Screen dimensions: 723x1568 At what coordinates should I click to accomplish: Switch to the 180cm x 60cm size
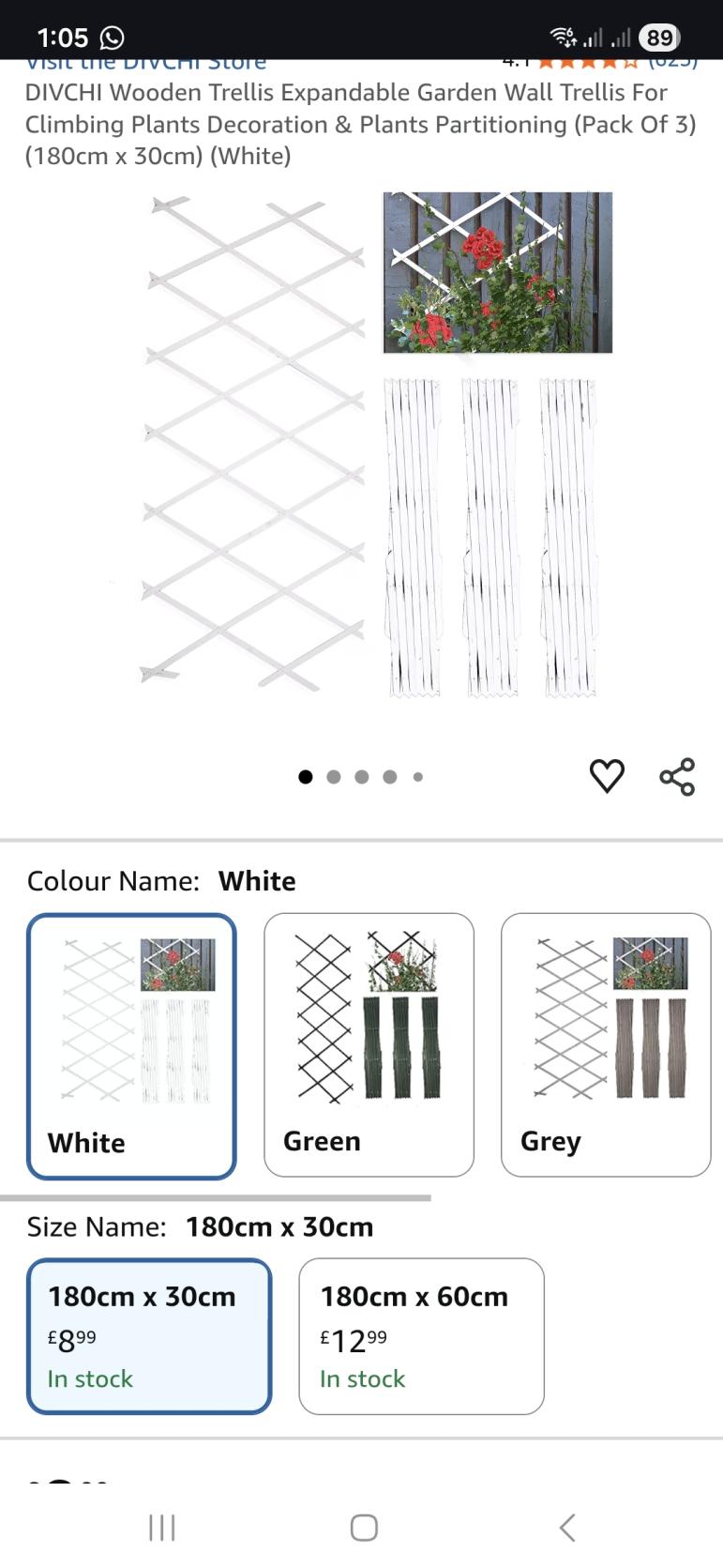(421, 1335)
